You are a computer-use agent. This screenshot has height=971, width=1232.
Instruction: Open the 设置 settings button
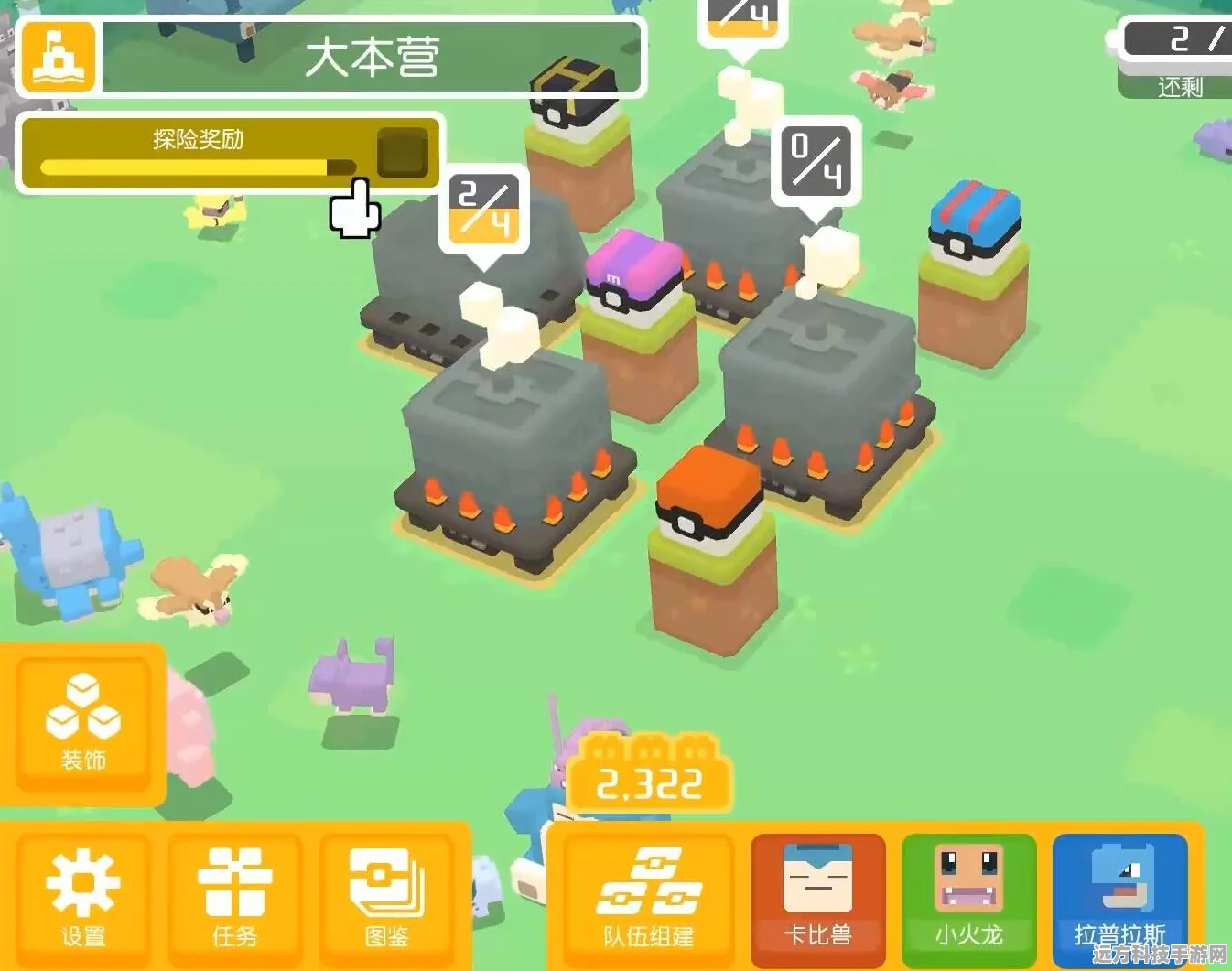tap(83, 897)
